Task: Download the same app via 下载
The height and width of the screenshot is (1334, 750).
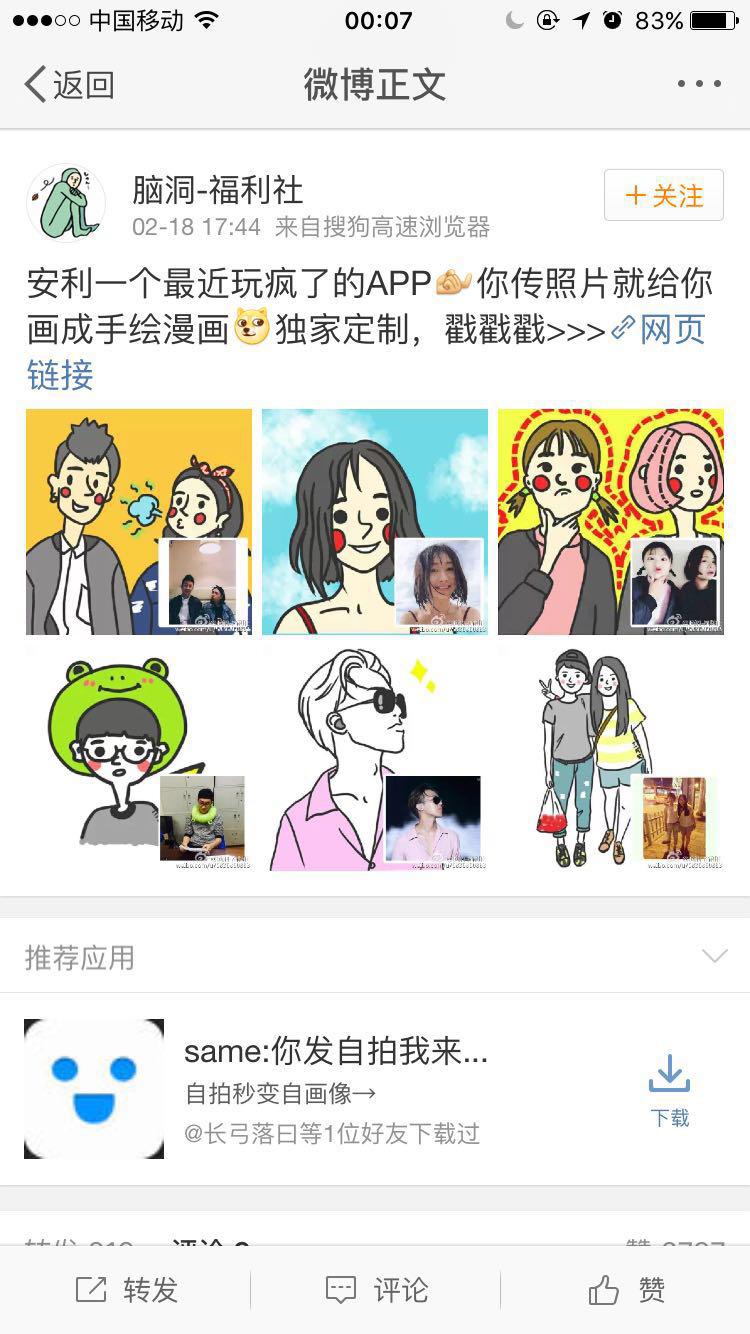Action: (669, 1088)
